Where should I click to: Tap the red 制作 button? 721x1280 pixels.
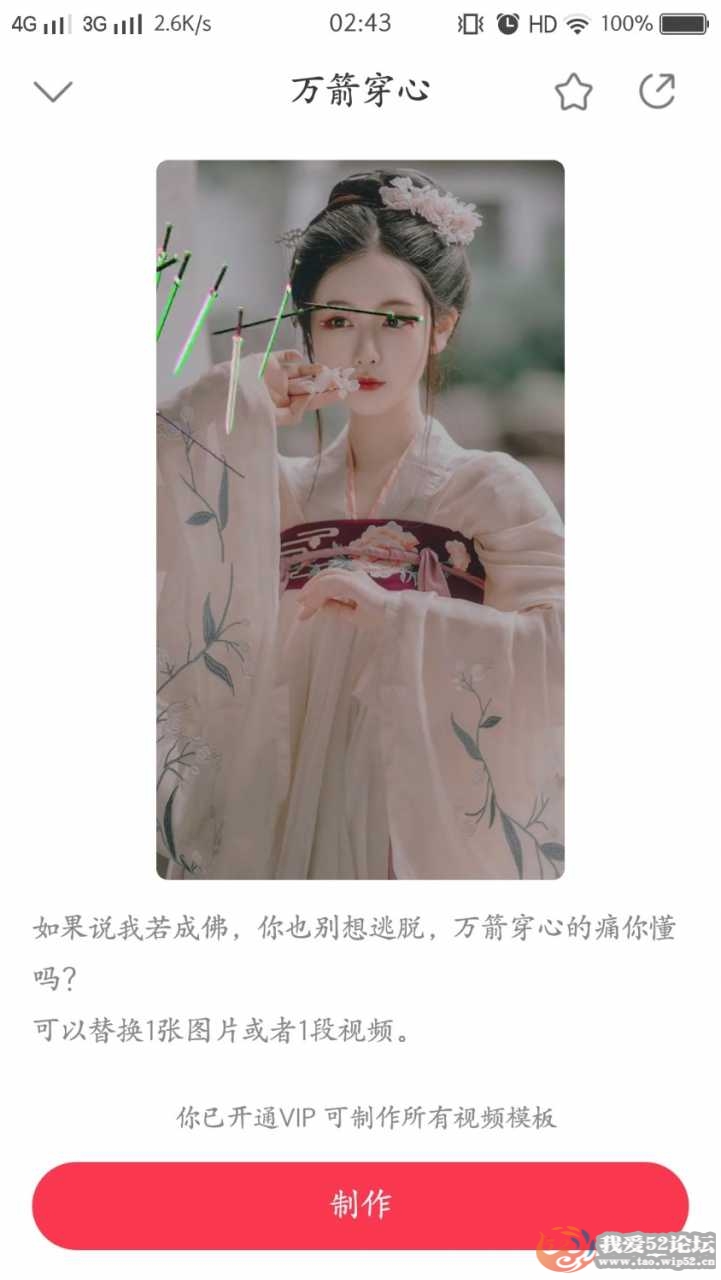360,1205
